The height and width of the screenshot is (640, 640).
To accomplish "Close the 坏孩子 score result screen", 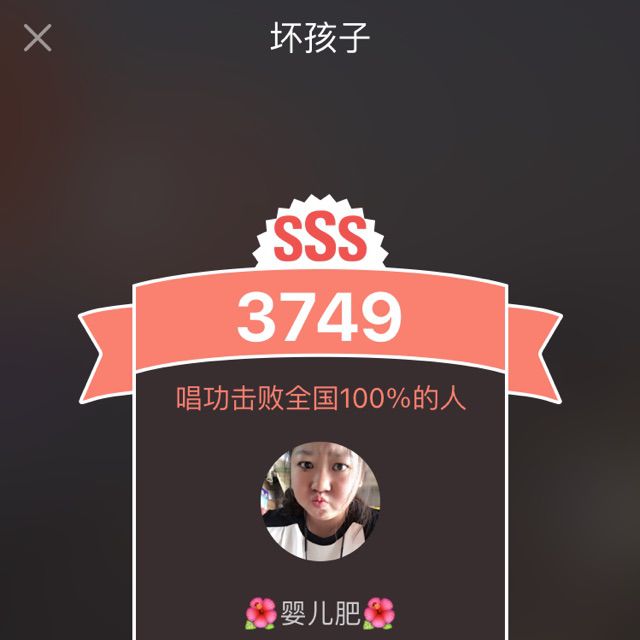I will click(x=38, y=38).
